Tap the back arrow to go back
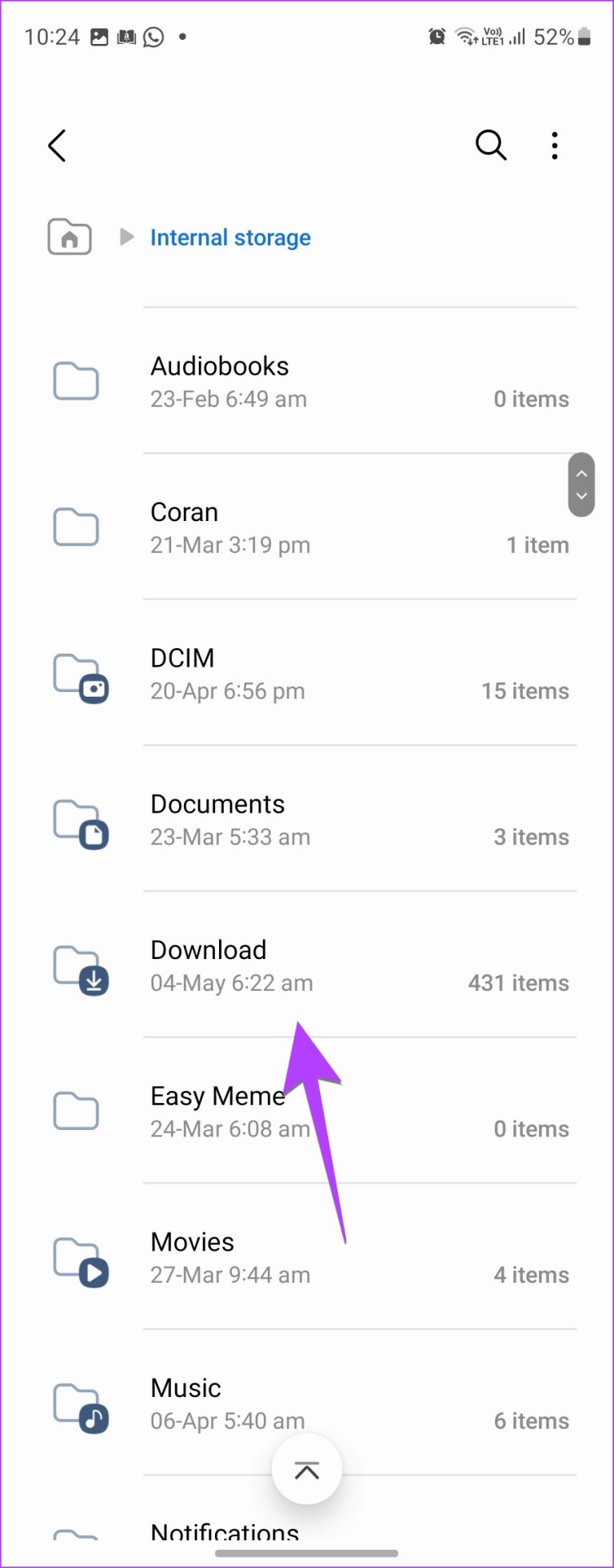614x1568 pixels. point(56,145)
